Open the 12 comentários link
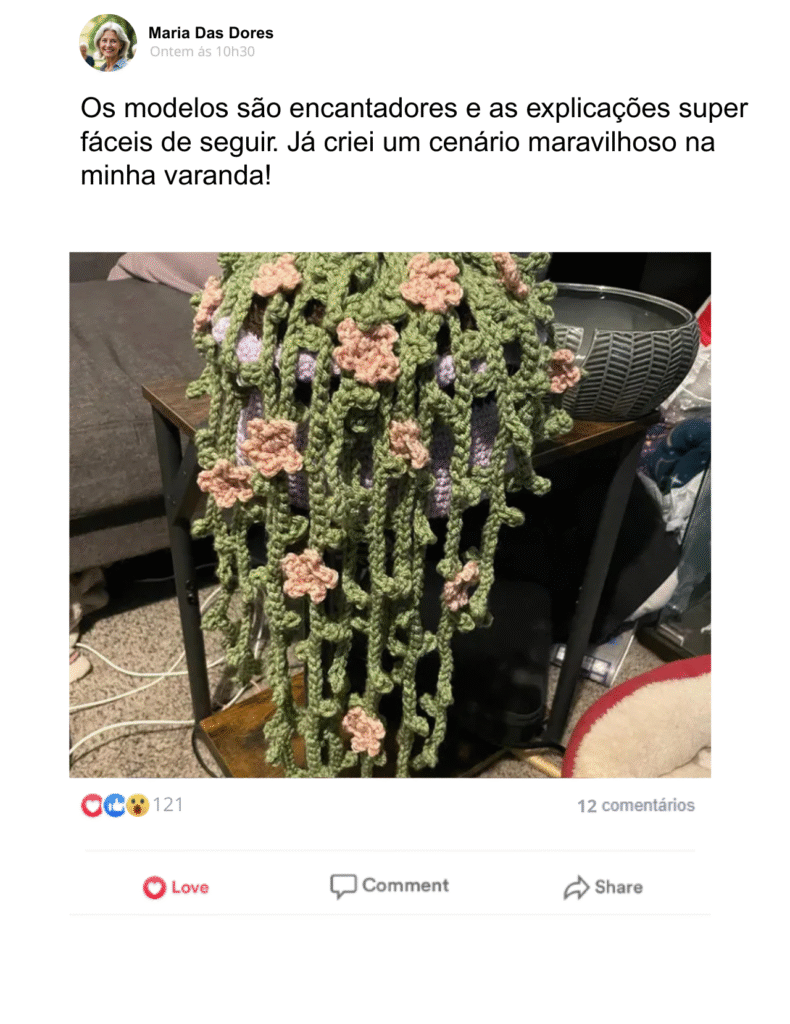This screenshot has height=1024, width=790. pos(635,806)
